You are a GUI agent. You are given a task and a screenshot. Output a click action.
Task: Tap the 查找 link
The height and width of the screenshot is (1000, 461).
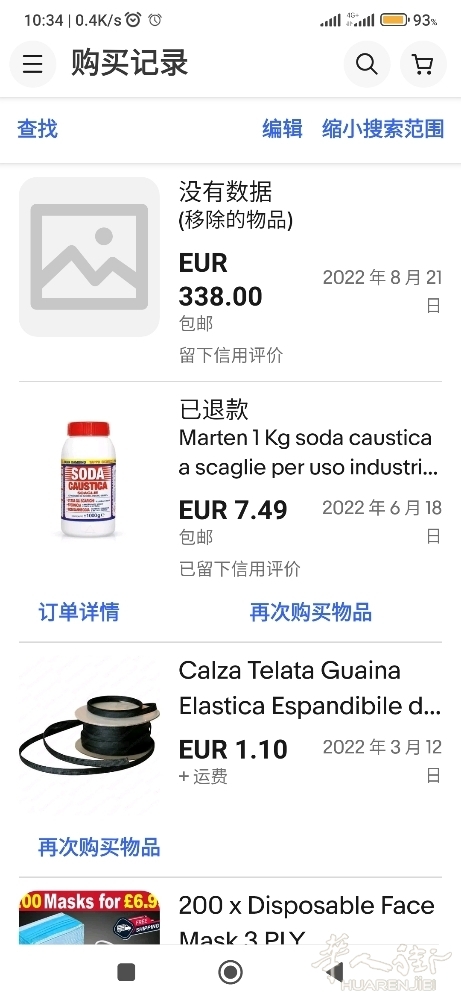[x=38, y=129]
